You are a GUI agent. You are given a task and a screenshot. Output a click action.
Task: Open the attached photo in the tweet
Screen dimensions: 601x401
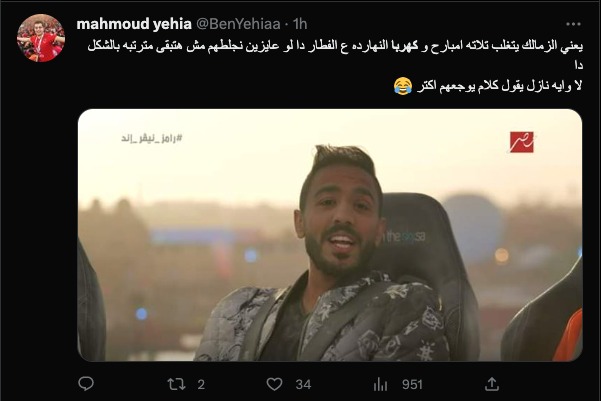tap(330, 235)
